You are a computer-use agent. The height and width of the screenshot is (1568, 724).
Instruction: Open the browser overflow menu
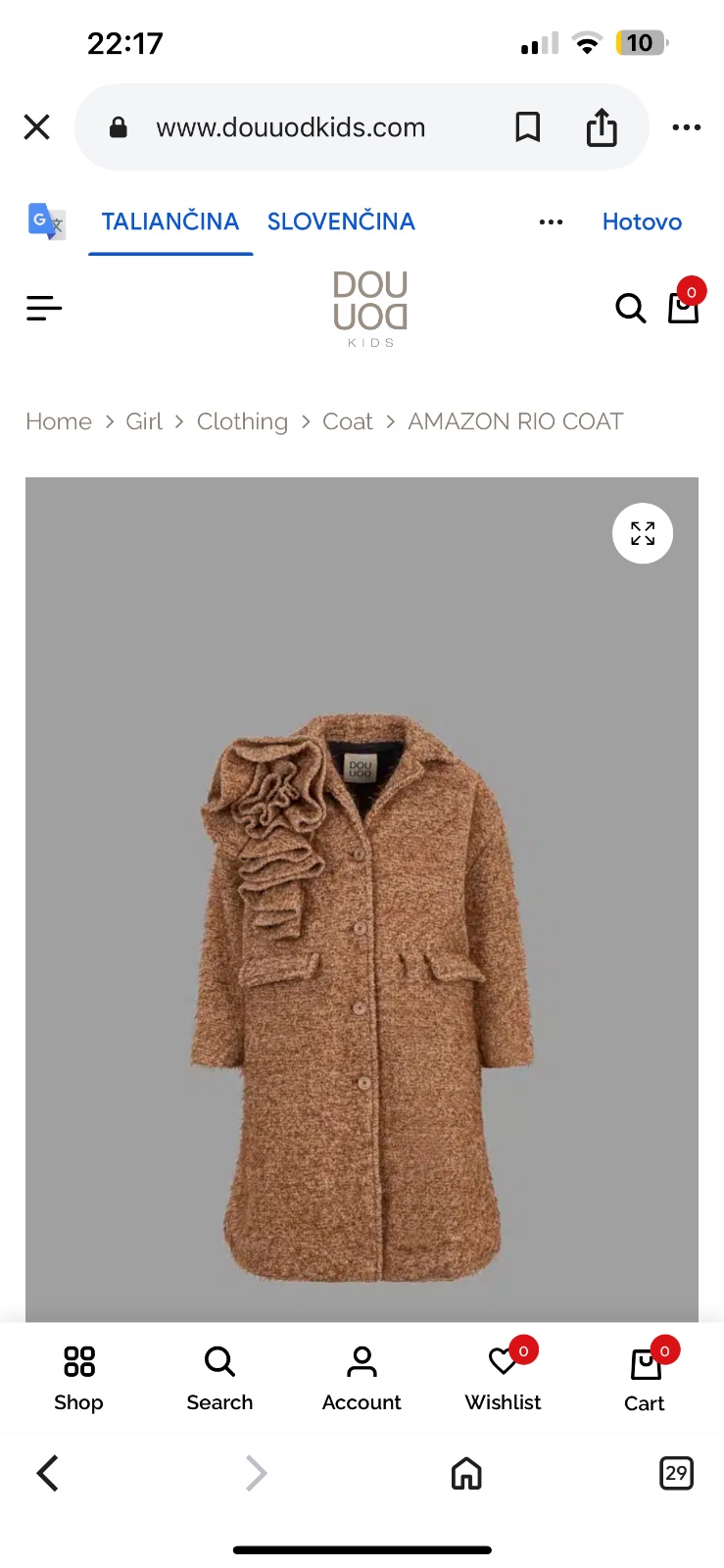pos(686,127)
